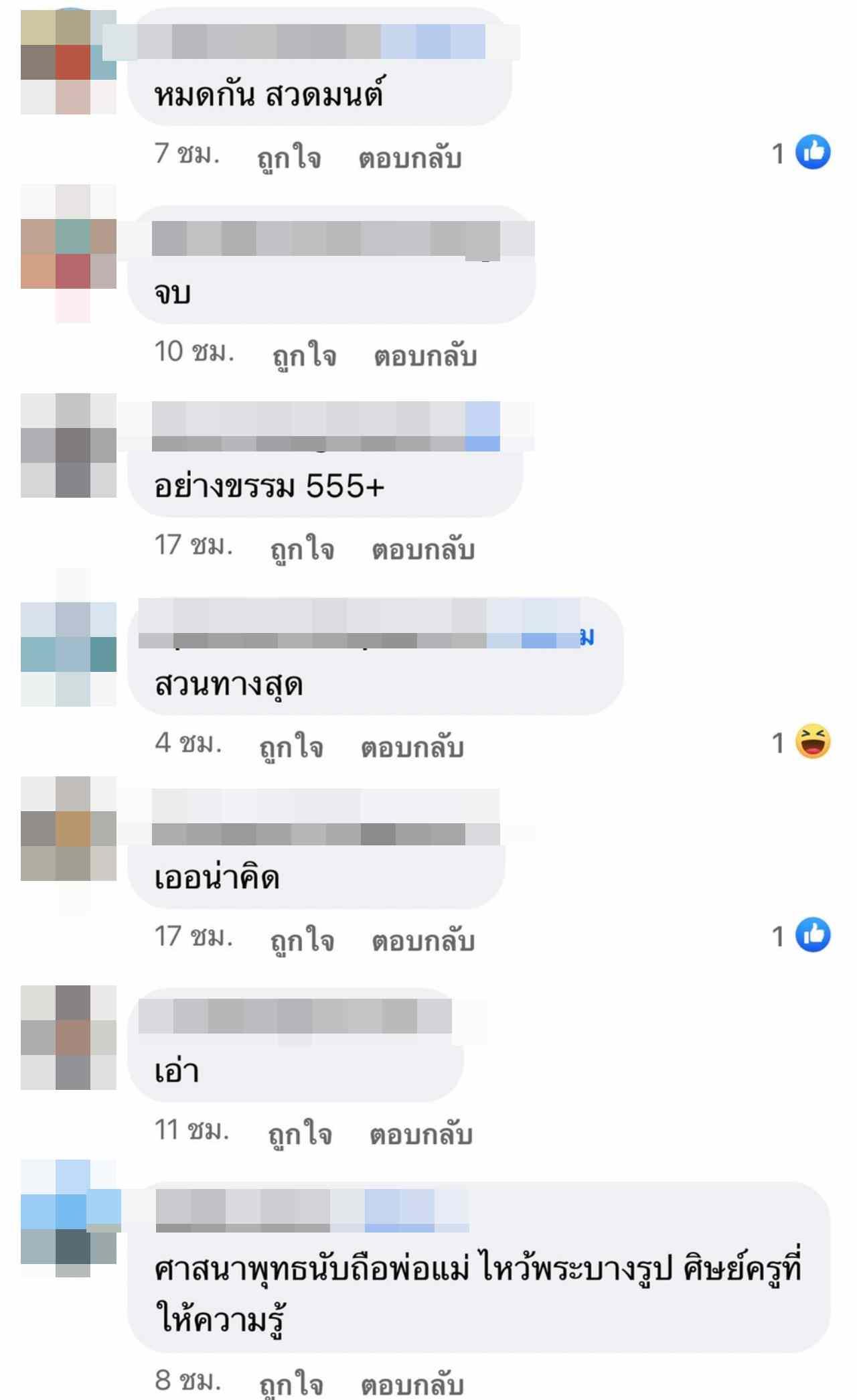Screen dimensions: 857x1400
Task: Like the comment "สวนทางสุด"
Action: [x=291, y=746]
